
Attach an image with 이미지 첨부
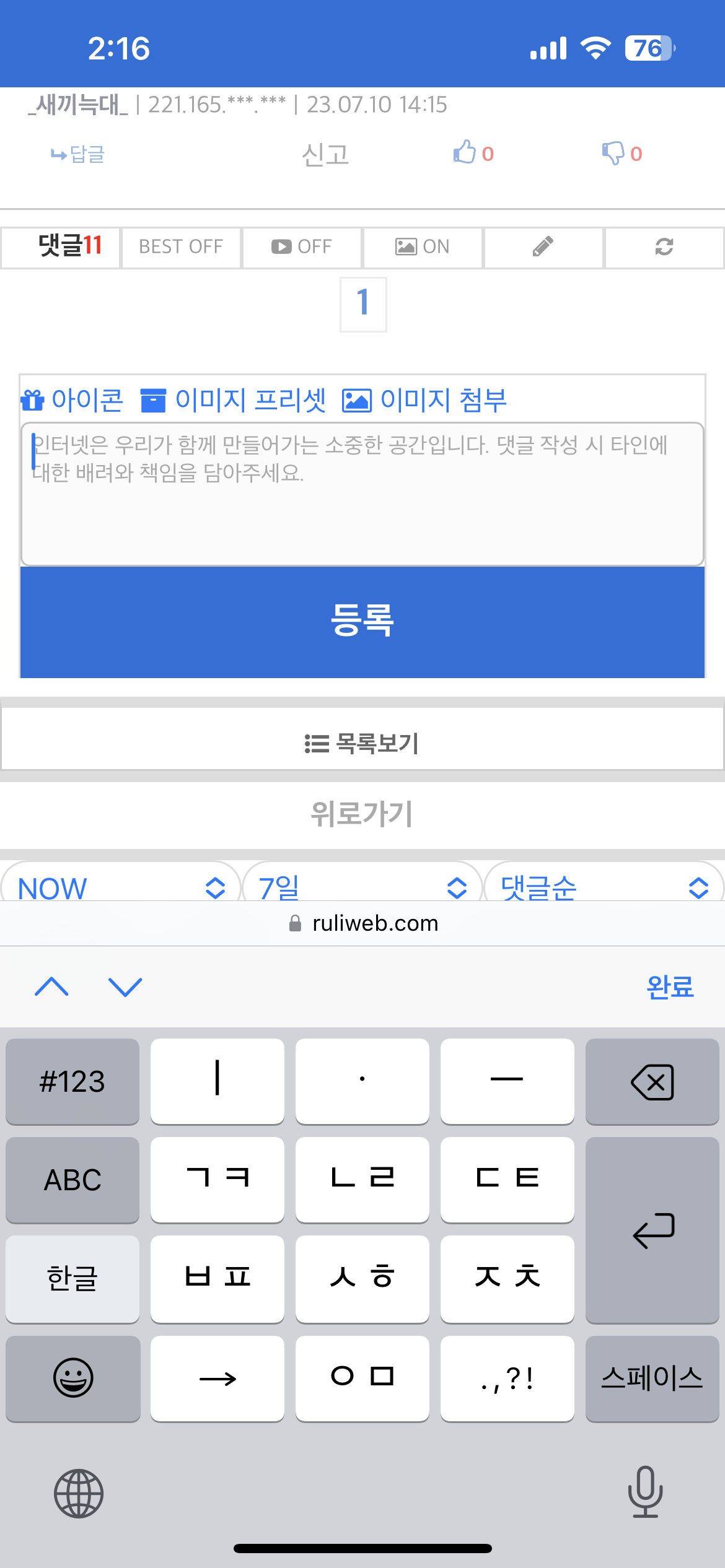point(425,400)
